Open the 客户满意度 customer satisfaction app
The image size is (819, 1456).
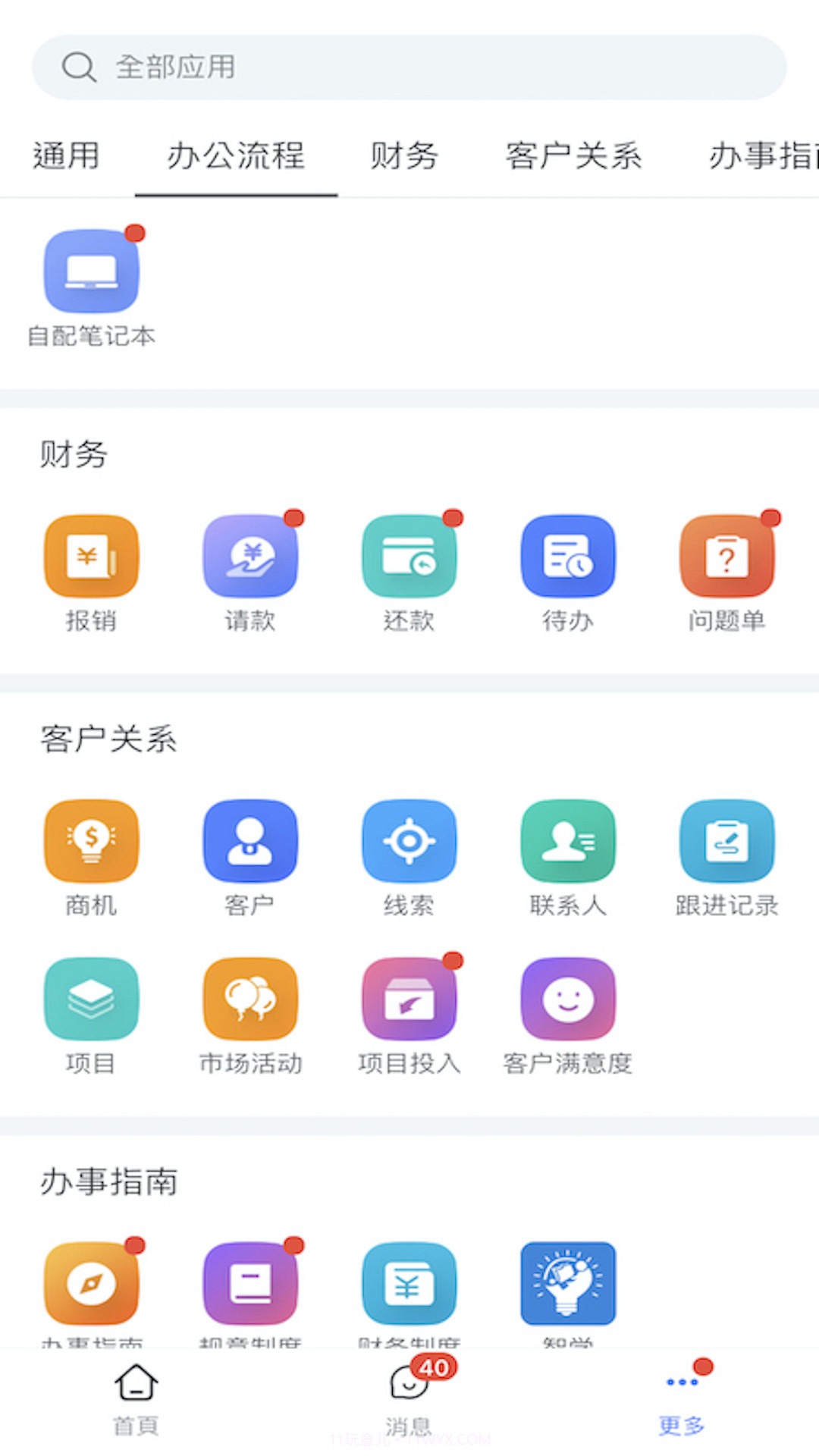(x=567, y=998)
